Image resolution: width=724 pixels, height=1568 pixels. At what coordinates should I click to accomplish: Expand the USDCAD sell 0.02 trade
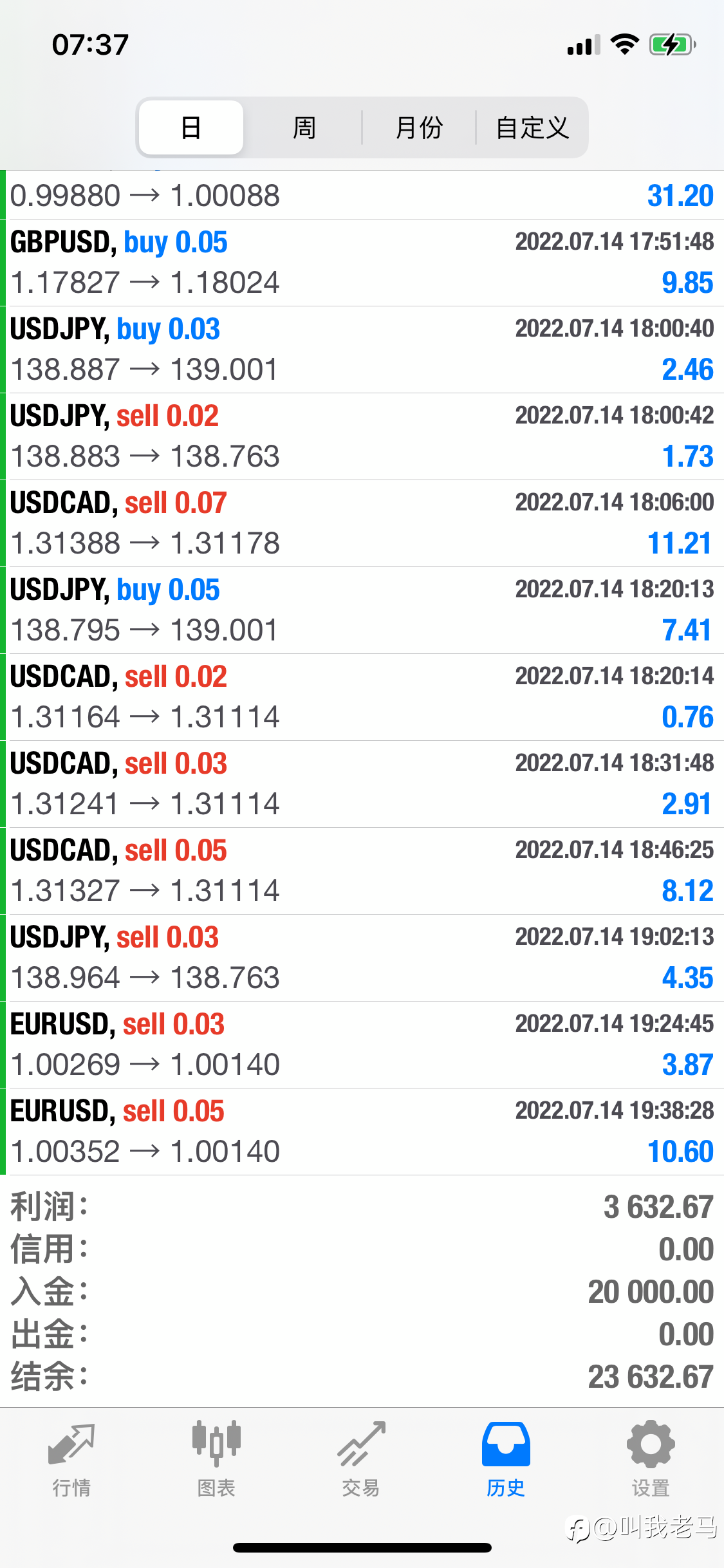point(362,697)
